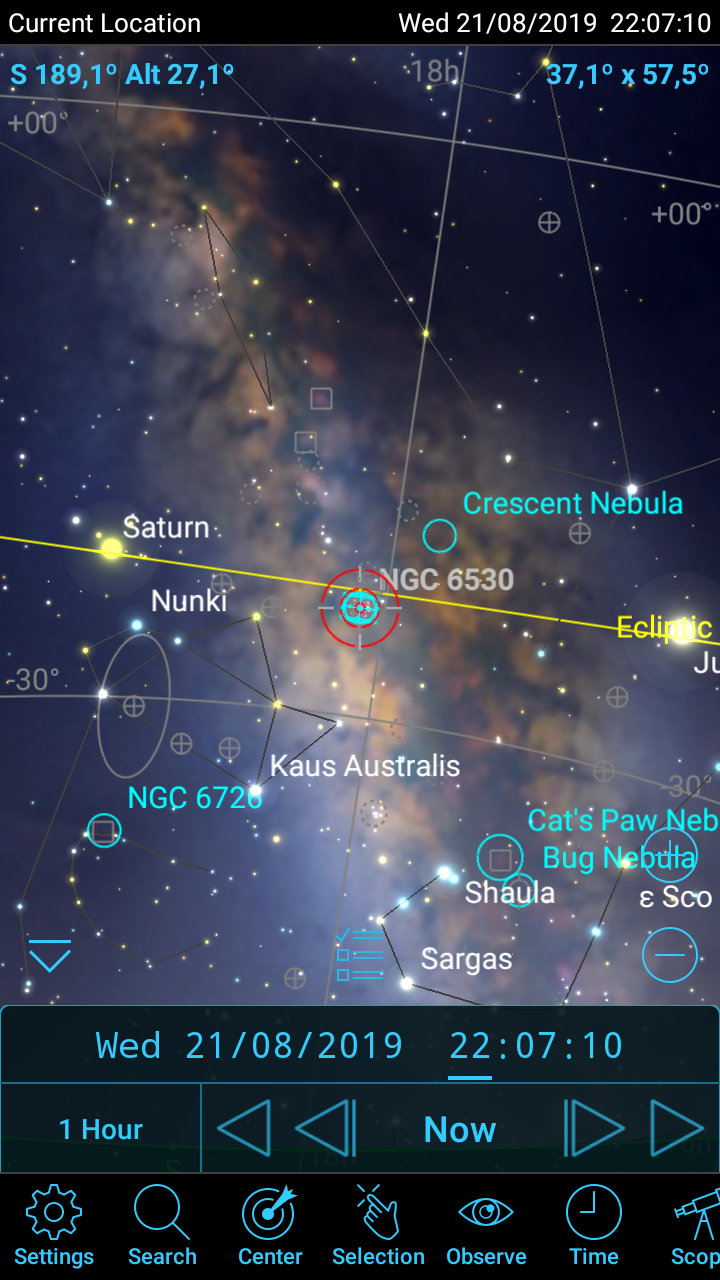
Task: Edit the minutes field in the time bar
Action: pos(536,1046)
